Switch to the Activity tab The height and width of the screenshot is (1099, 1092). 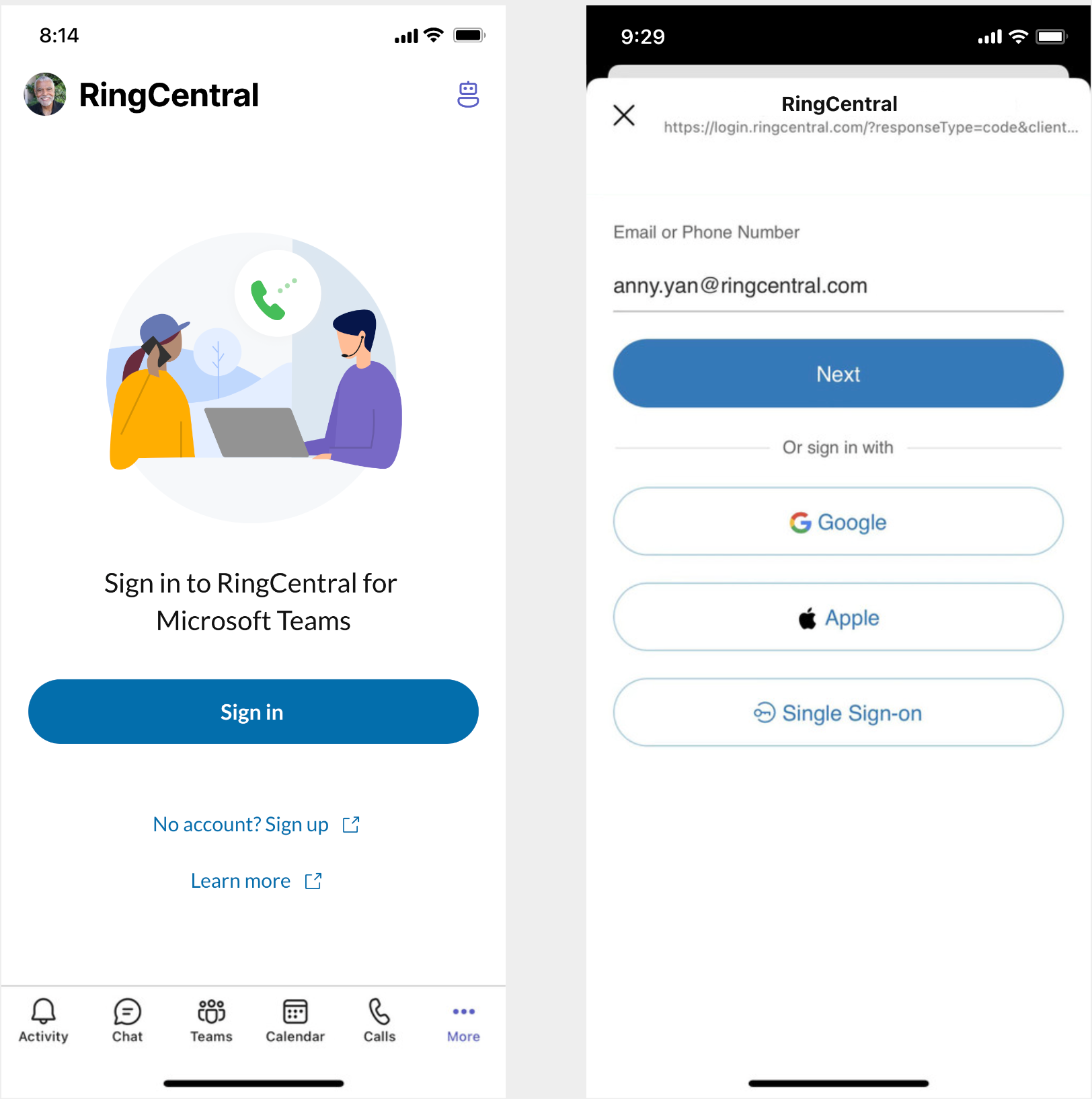(x=43, y=1020)
